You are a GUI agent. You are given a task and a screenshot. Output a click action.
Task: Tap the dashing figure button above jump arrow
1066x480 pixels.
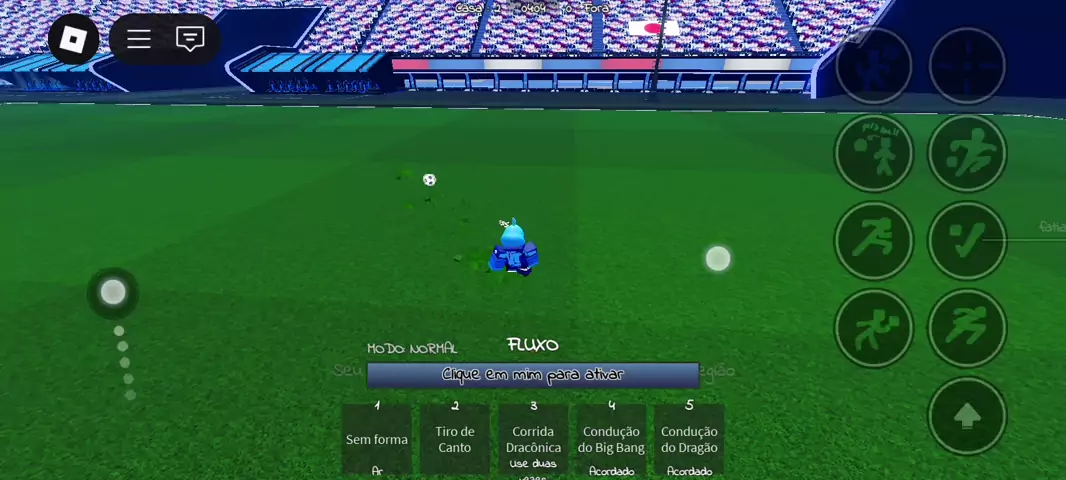click(x=967, y=328)
